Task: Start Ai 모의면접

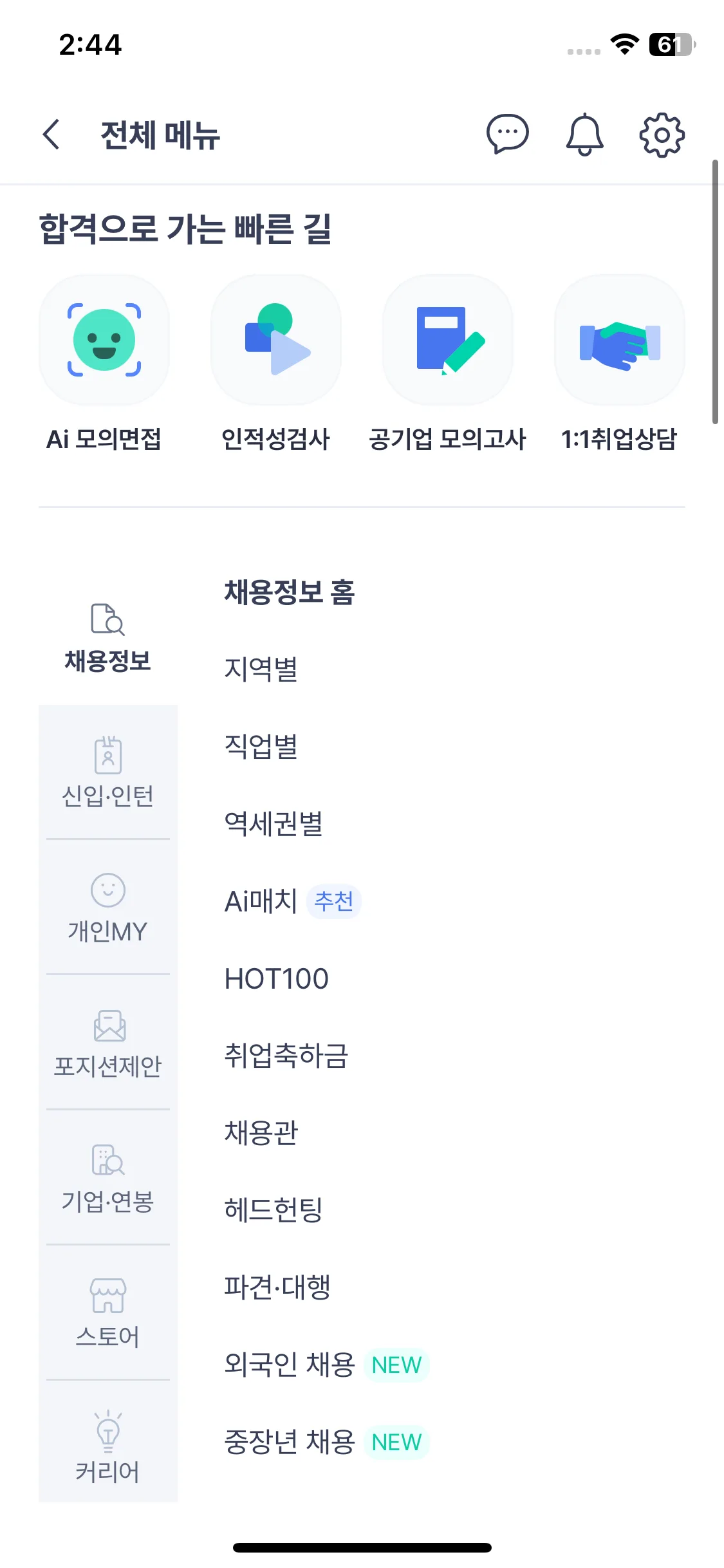Action: [104, 341]
